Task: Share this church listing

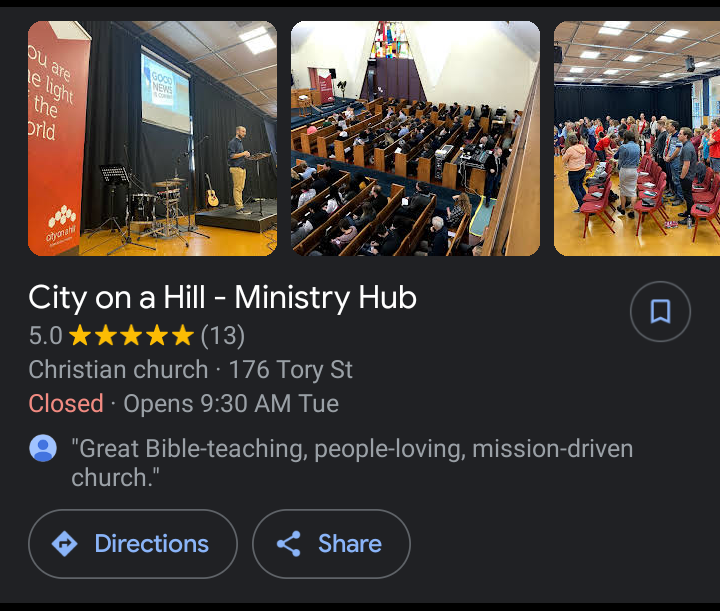Action: click(x=331, y=544)
